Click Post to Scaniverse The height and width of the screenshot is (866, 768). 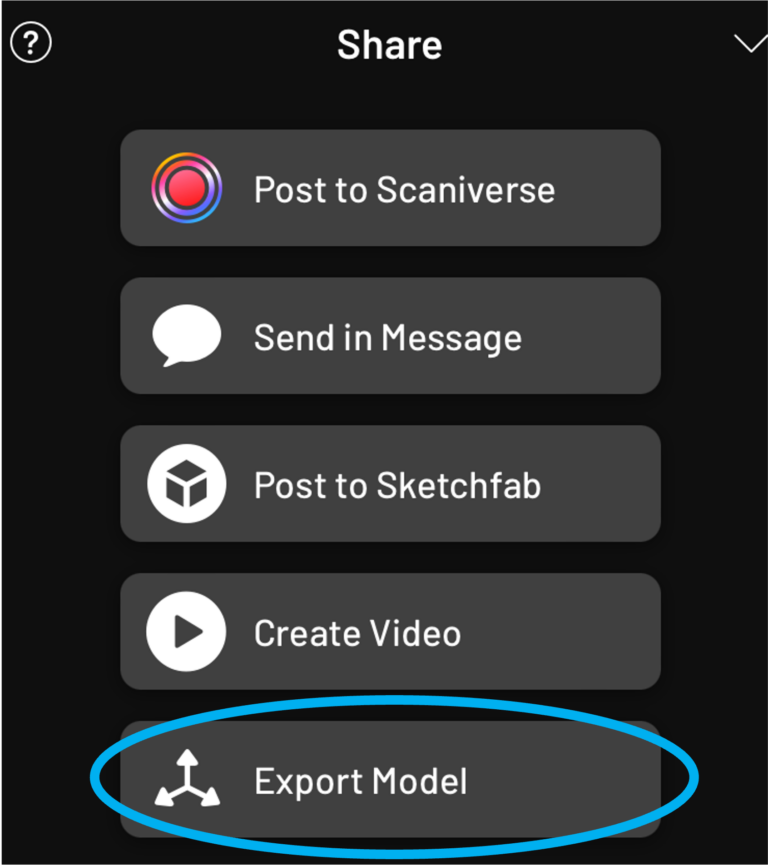(x=389, y=188)
